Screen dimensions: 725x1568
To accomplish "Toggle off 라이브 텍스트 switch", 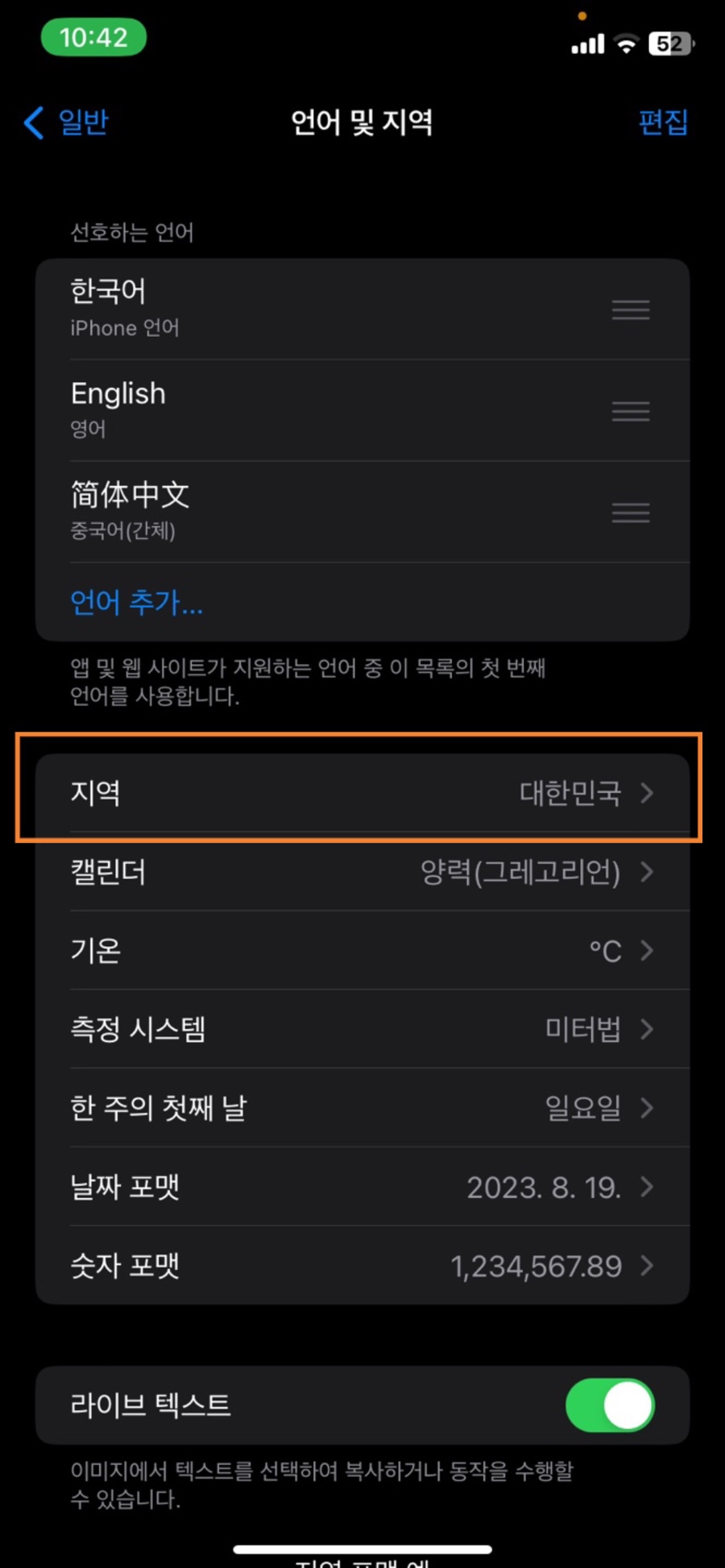I will [610, 1405].
